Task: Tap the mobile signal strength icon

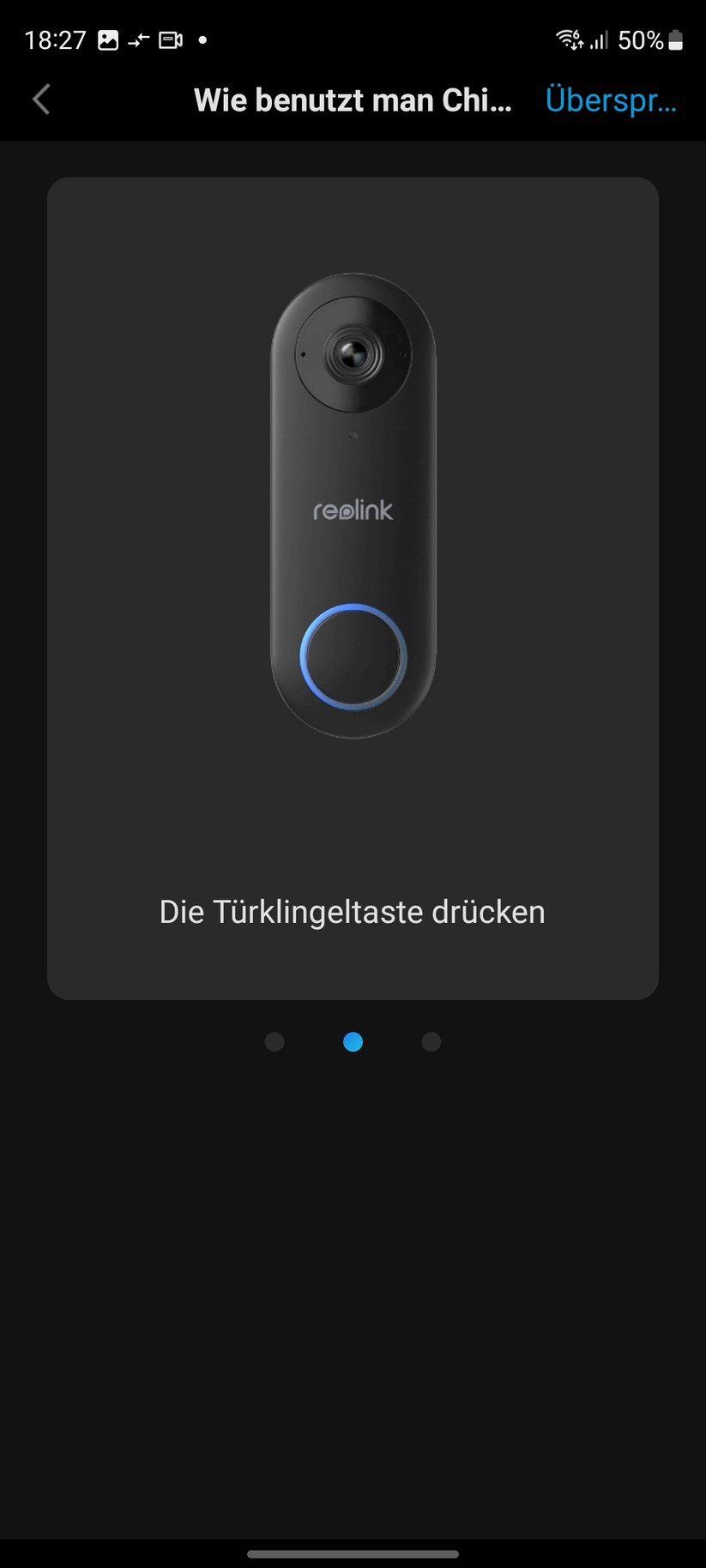Action: pyautogui.click(x=600, y=39)
